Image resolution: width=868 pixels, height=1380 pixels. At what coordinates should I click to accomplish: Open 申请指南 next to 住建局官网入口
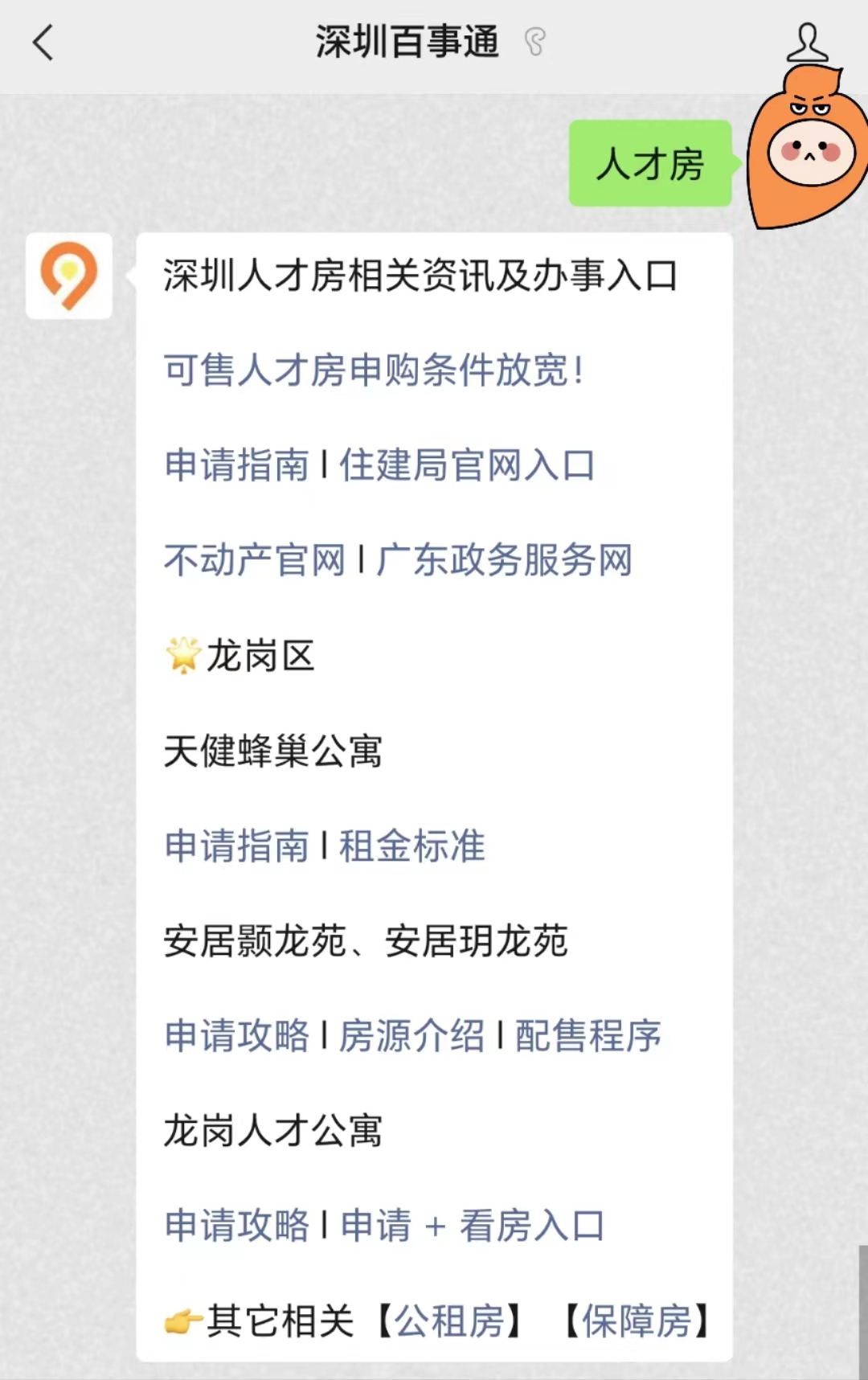[x=236, y=465]
